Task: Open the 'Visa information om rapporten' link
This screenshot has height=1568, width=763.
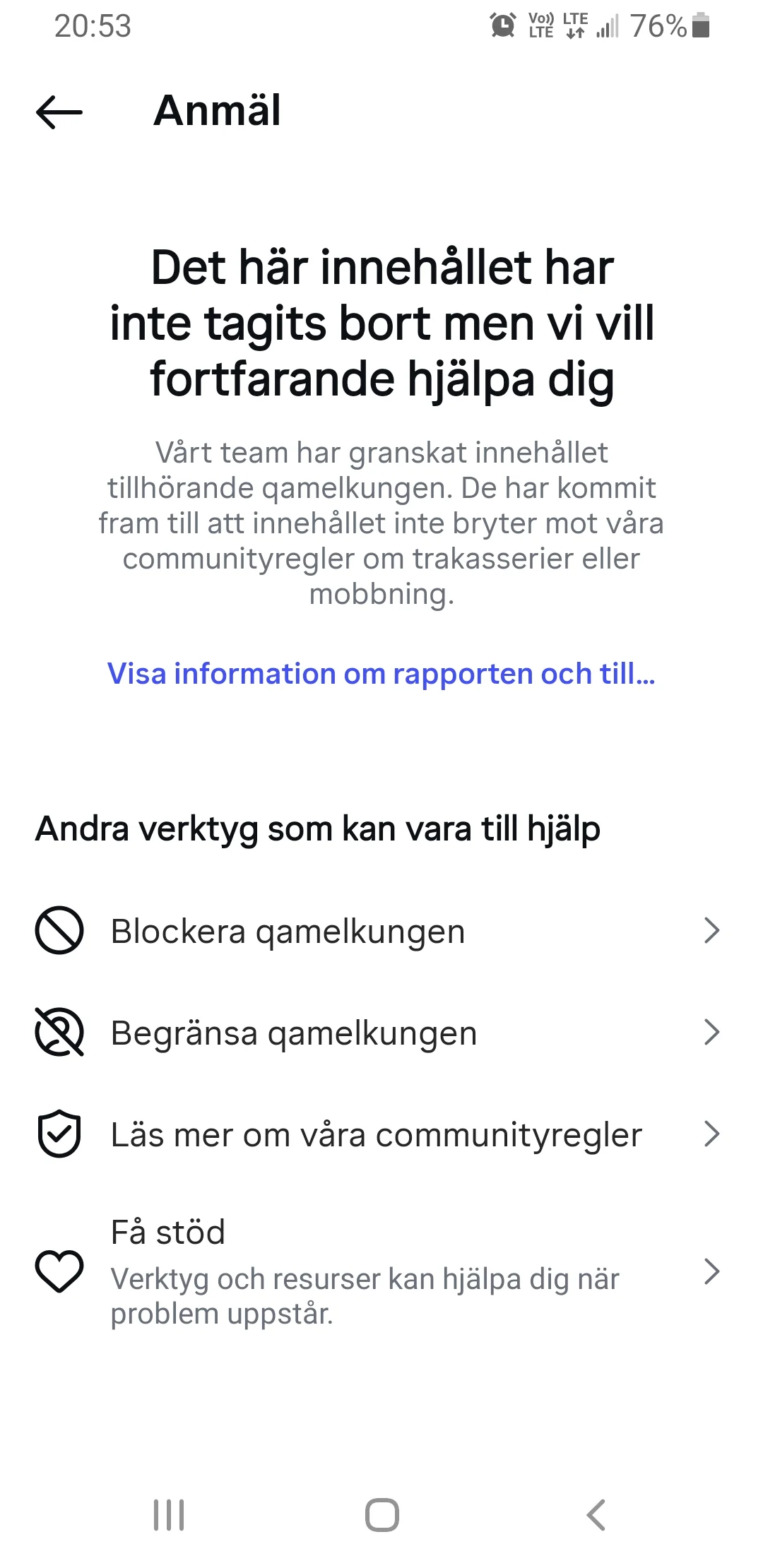Action: (x=381, y=674)
